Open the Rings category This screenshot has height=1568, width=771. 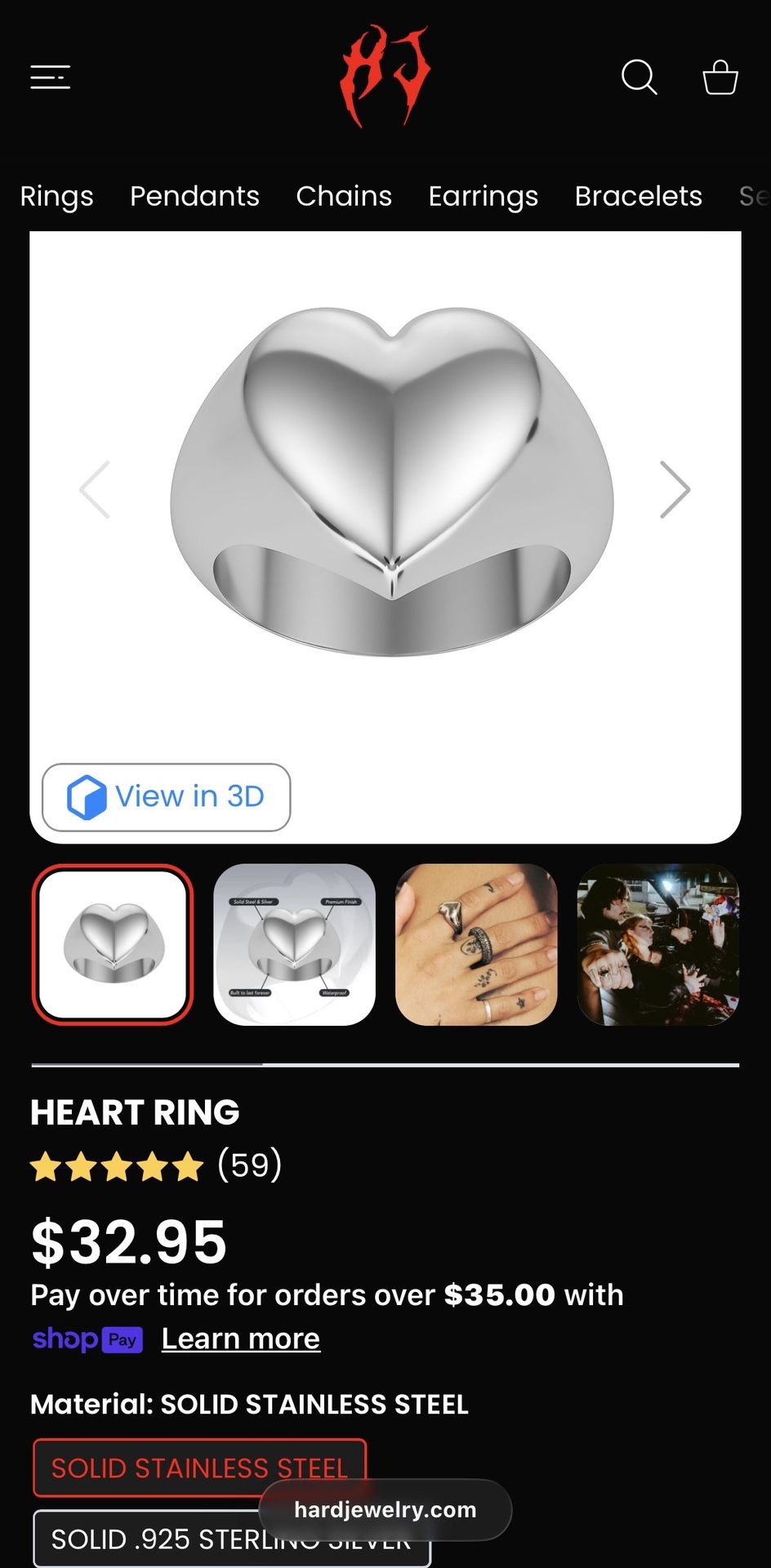(56, 196)
